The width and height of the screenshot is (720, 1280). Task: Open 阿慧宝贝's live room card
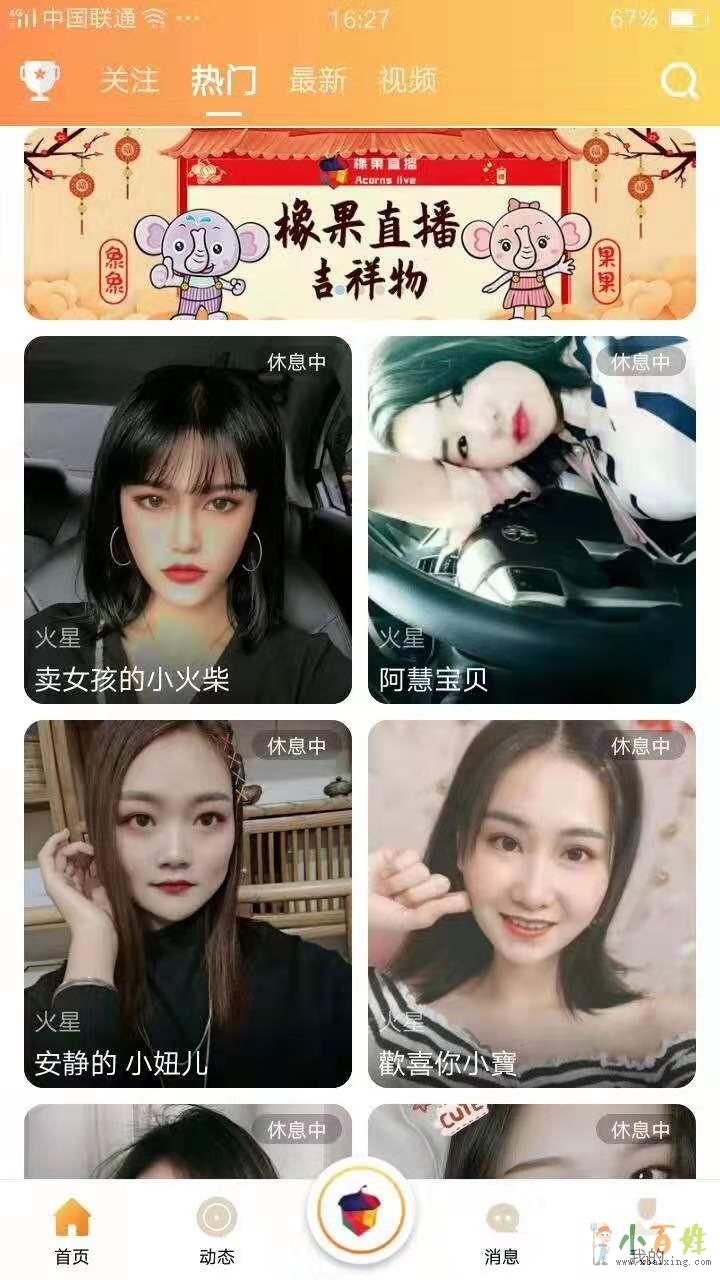point(531,520)
